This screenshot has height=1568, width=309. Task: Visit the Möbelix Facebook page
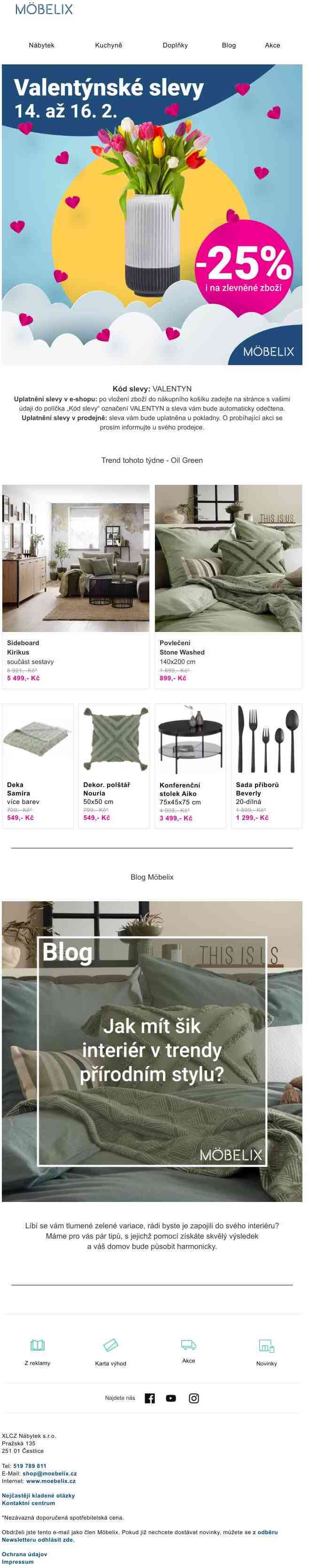tap(150, 1398)
